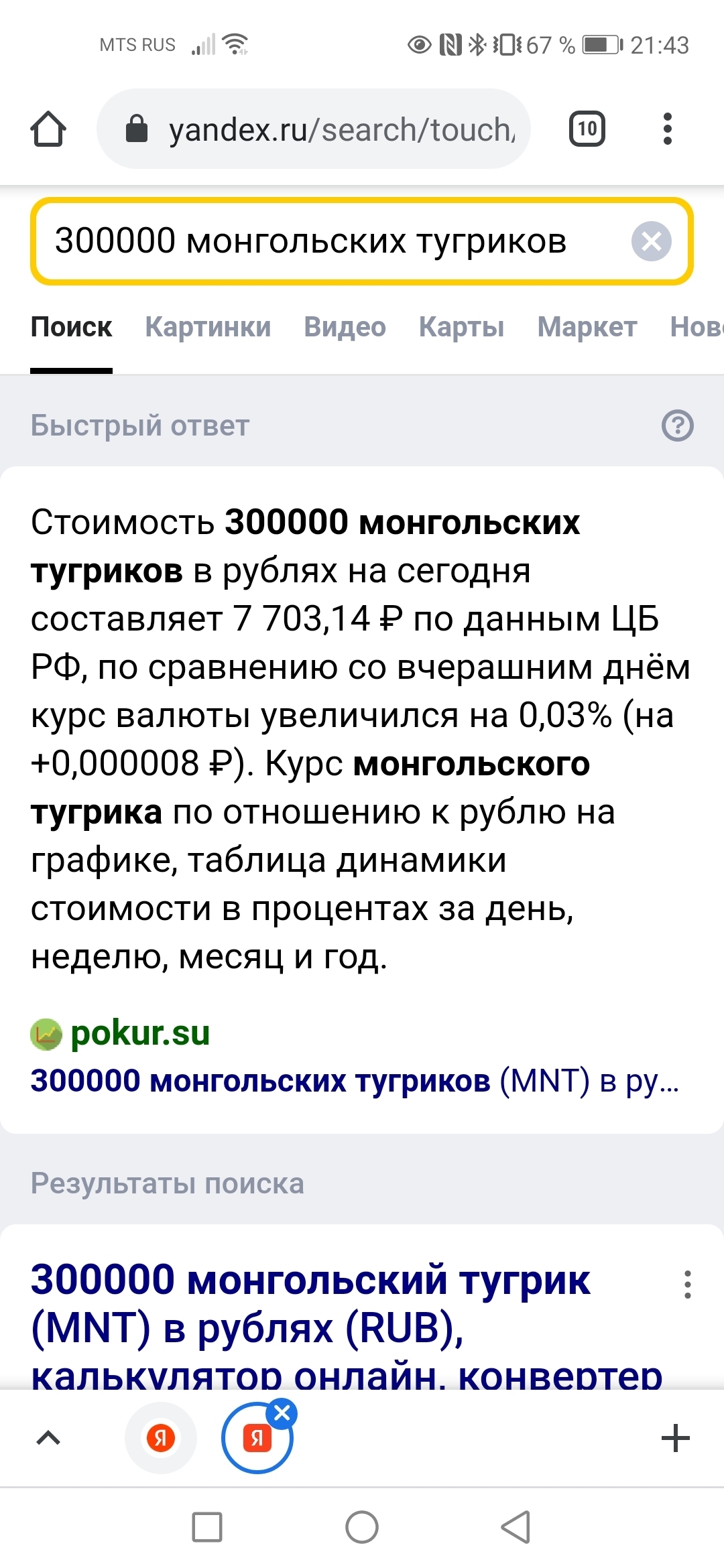Switch to the Картинки tab

pyautogui.click(x=208, y=327)
